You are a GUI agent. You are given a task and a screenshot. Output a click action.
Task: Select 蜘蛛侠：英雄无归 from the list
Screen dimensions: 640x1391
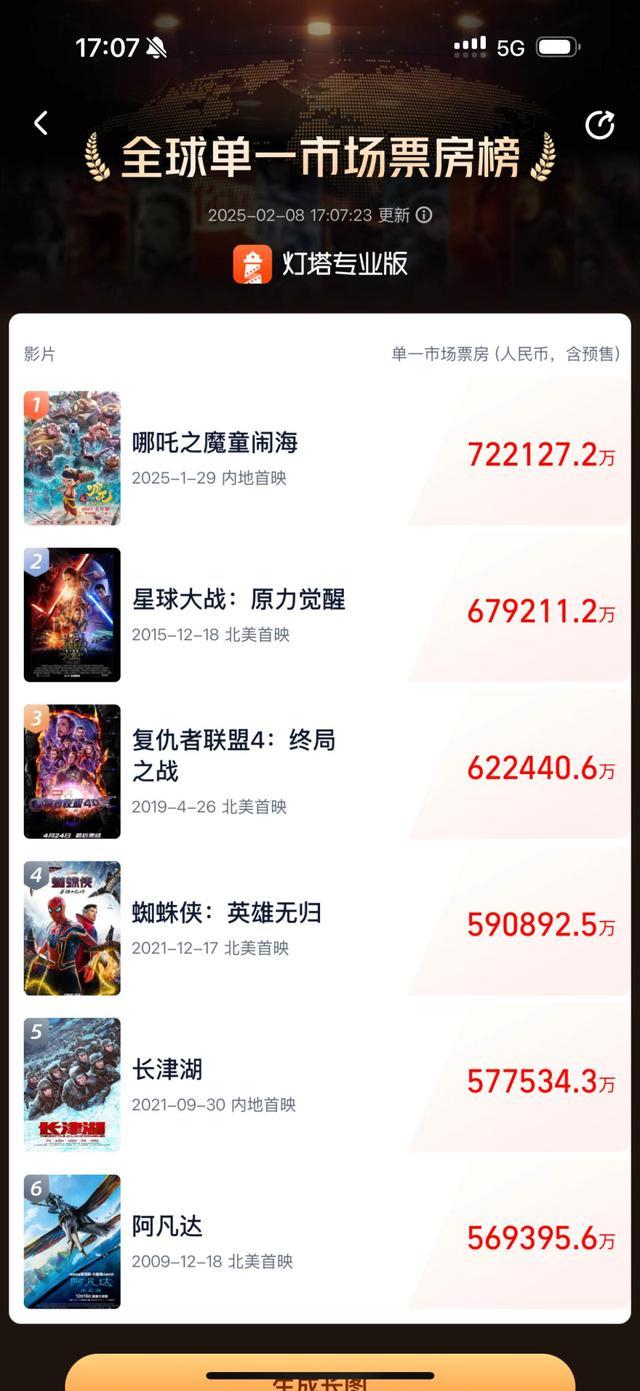click(x=226, y=913)
